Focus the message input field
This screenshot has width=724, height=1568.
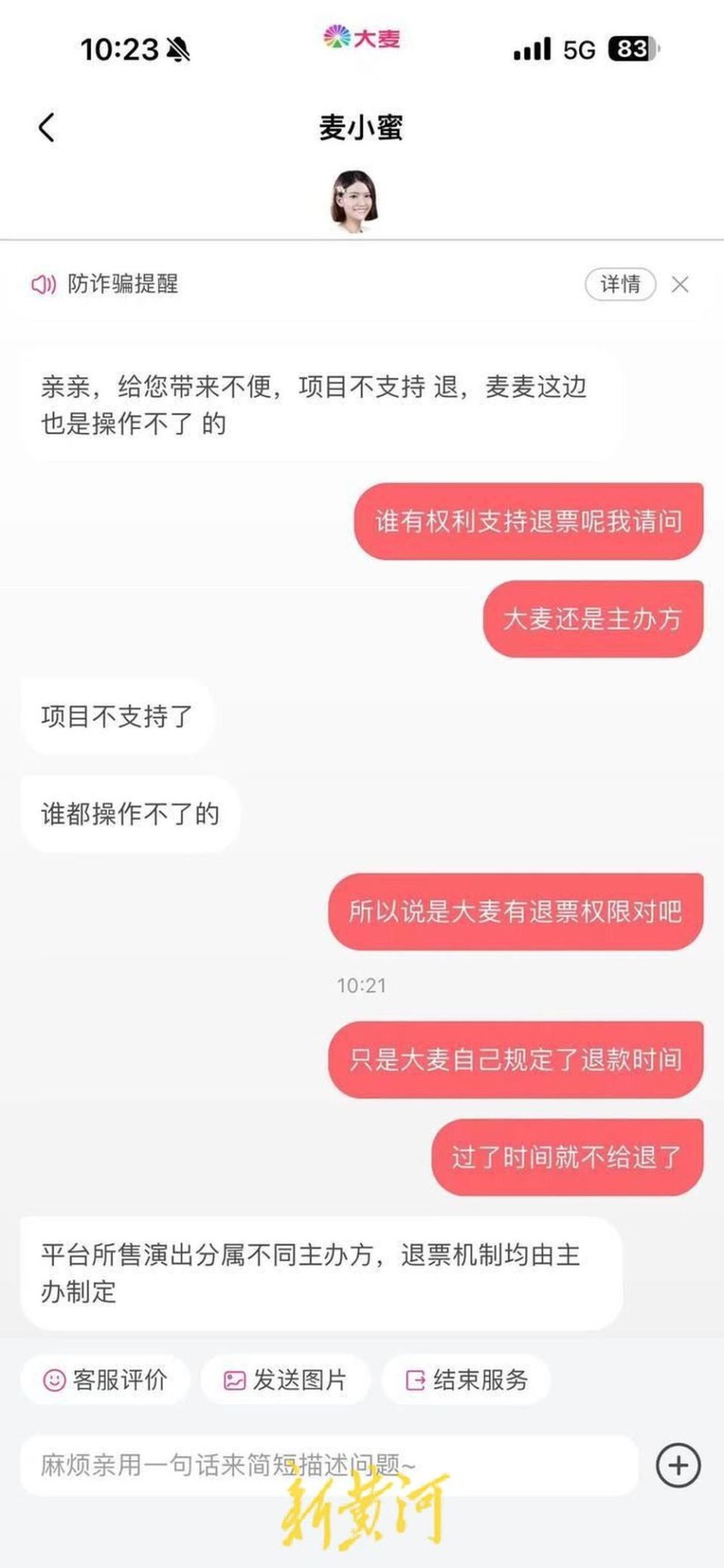click(328, 1465)
